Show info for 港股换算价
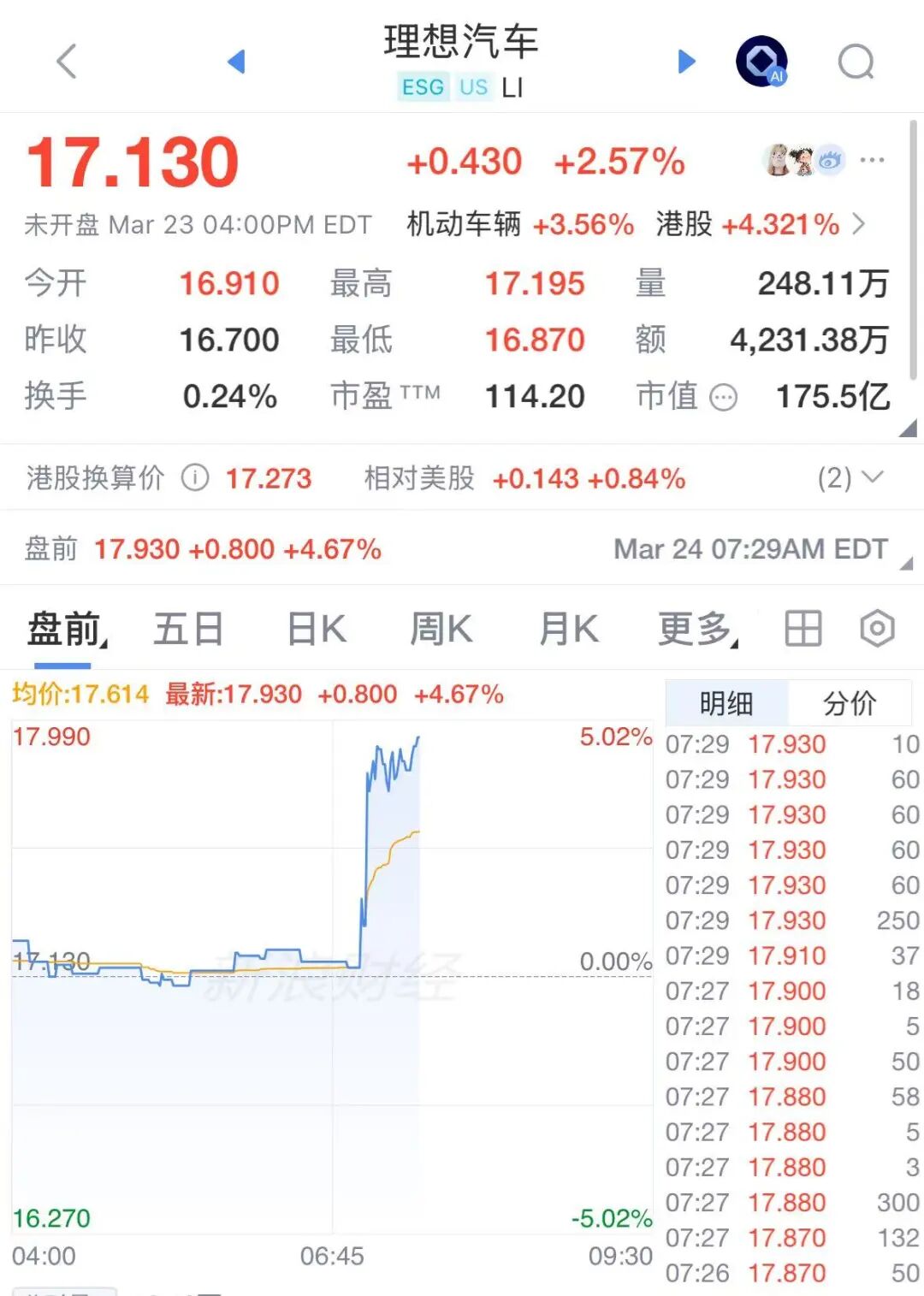924x1296 pixels. [195, 477]
